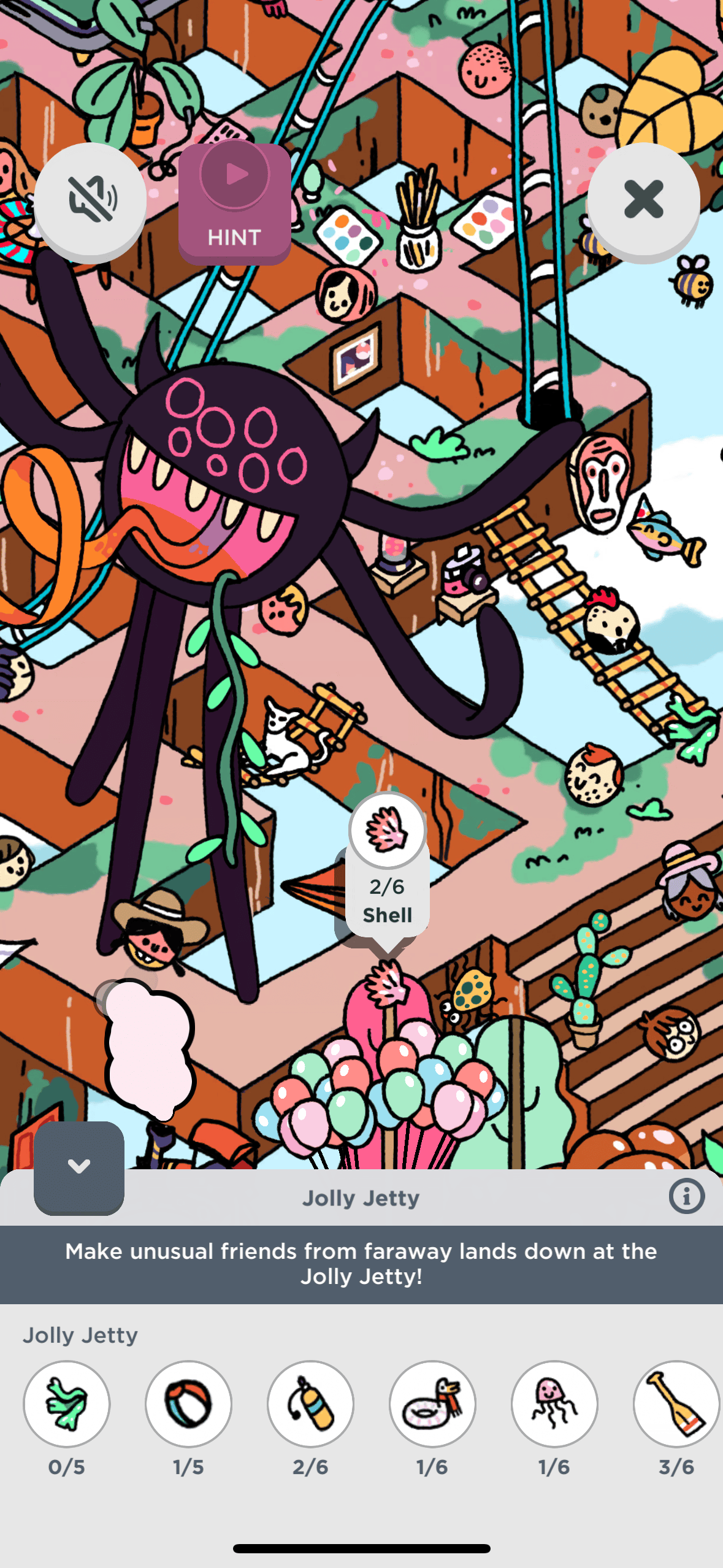Select the beach ball item showing 1/5

click(188, 1404)
